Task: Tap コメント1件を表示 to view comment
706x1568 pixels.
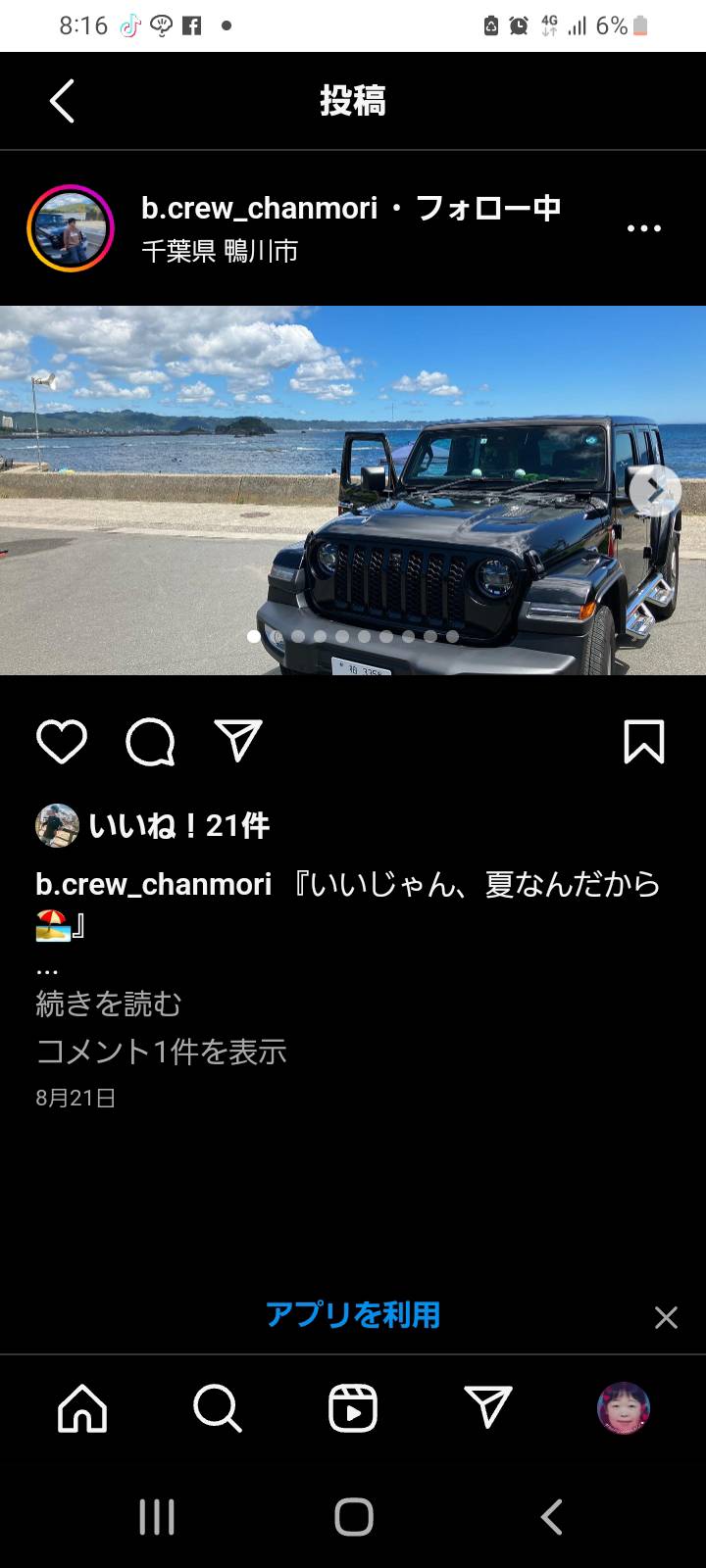Action: 162,1052
